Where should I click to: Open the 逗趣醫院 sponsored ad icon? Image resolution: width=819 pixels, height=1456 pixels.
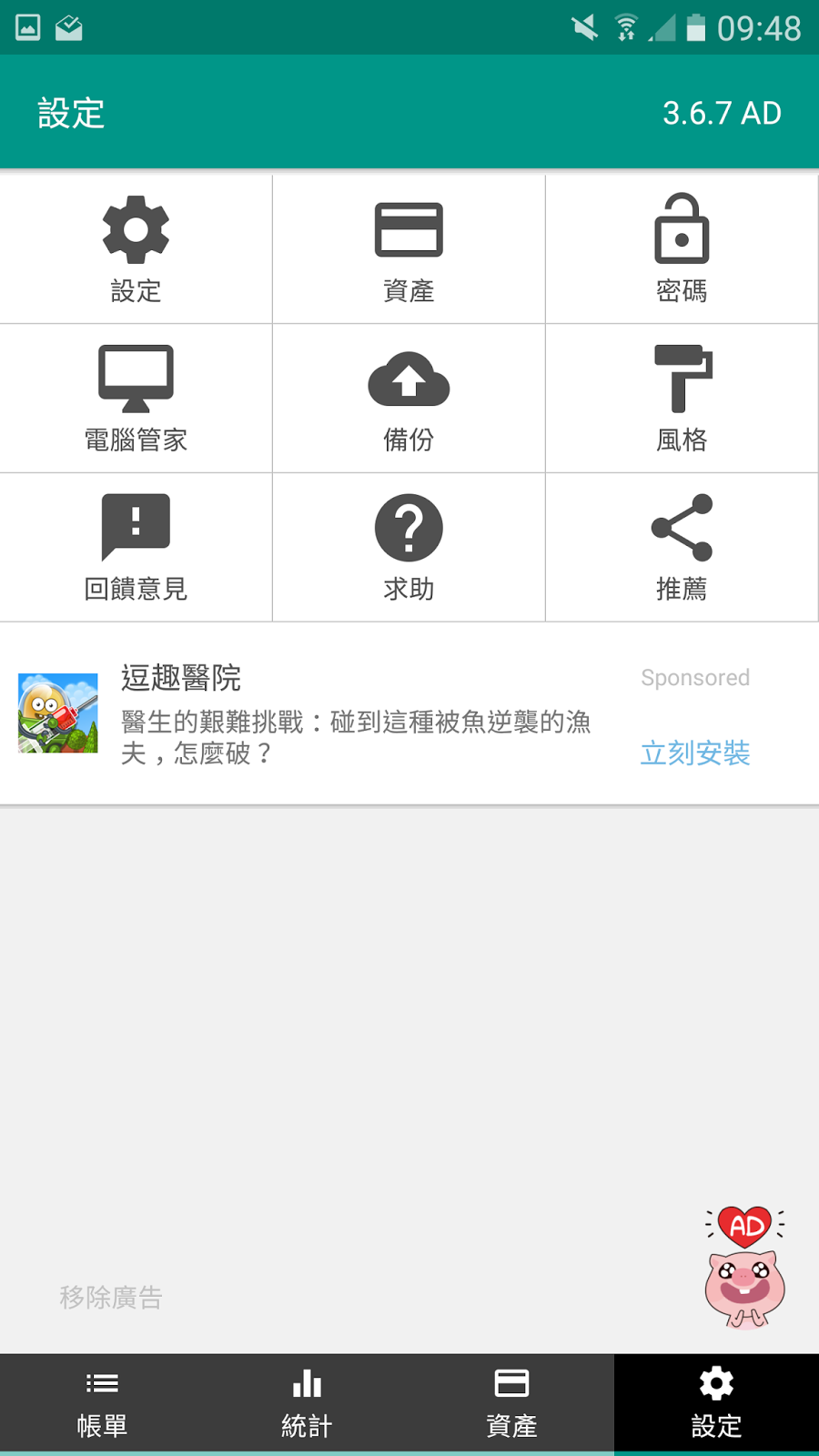click(x=58, y=713)
